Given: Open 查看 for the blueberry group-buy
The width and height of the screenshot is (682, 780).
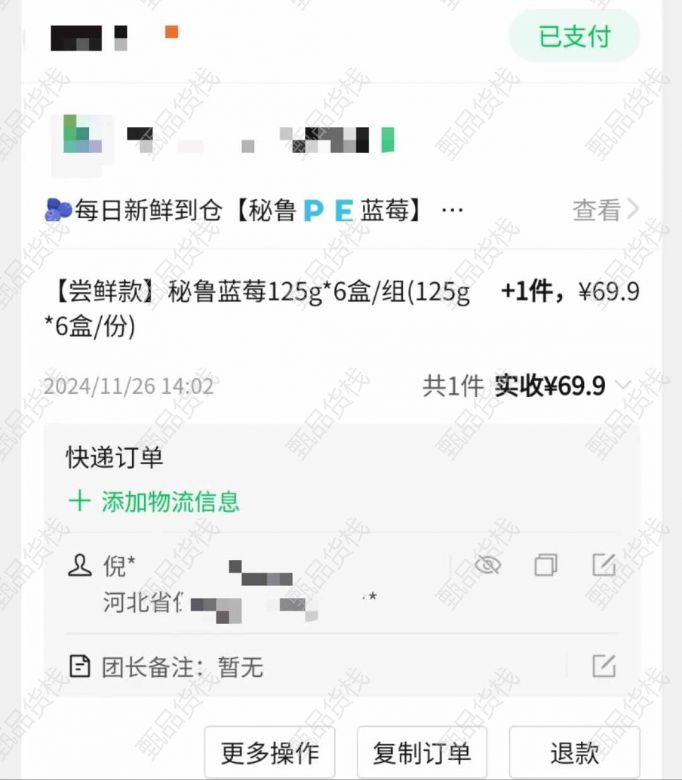Looking at the screenshot, I should click(x=605, y=210).
